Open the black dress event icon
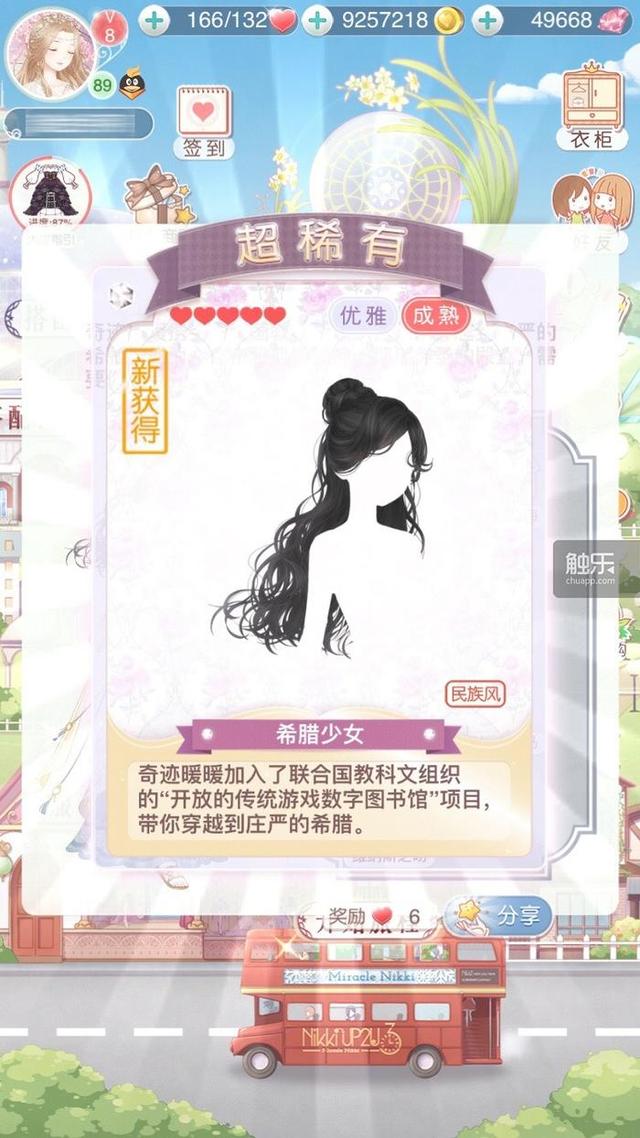 coord(51,194)
